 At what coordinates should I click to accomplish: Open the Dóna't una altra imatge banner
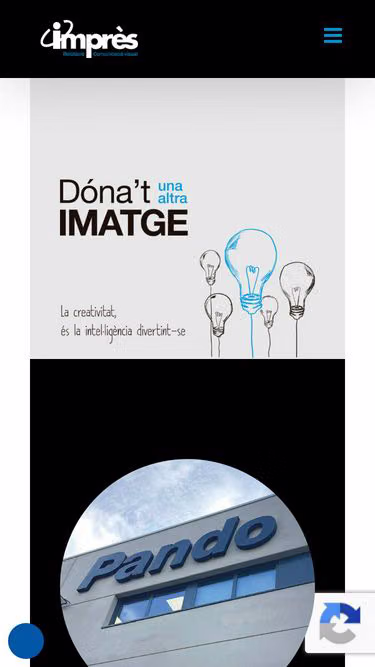click(187, 218)
